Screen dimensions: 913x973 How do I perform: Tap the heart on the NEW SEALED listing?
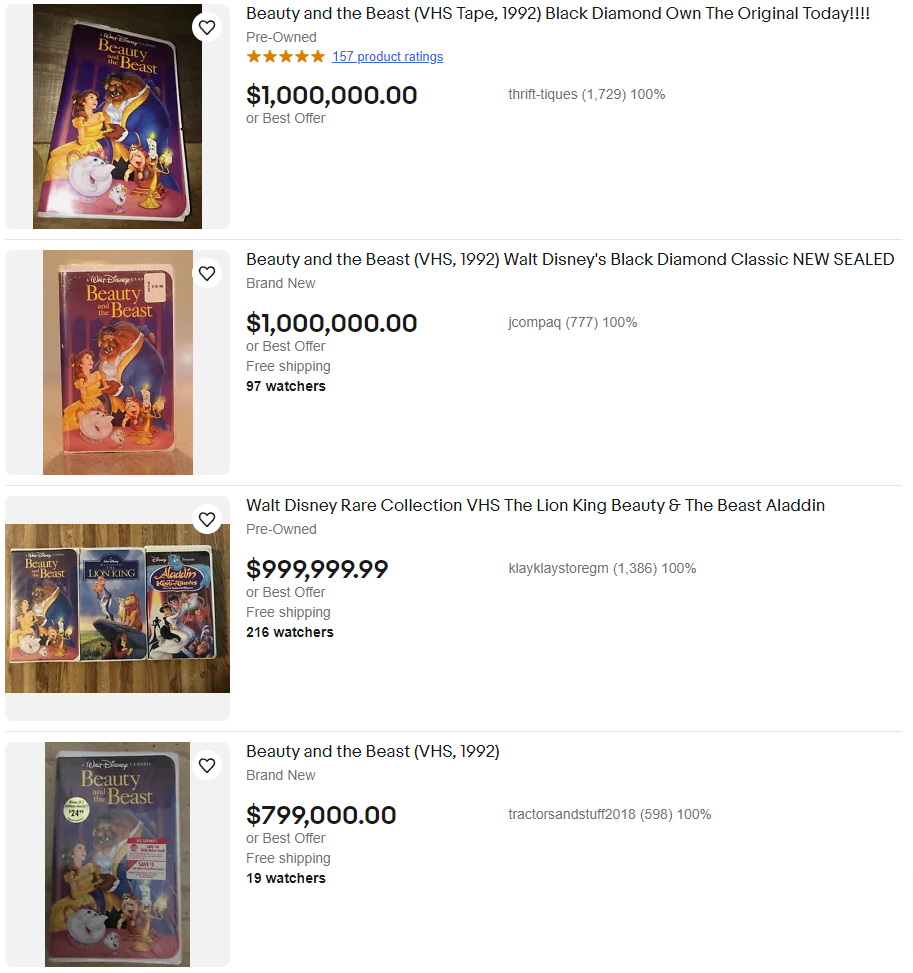[207, 273]
